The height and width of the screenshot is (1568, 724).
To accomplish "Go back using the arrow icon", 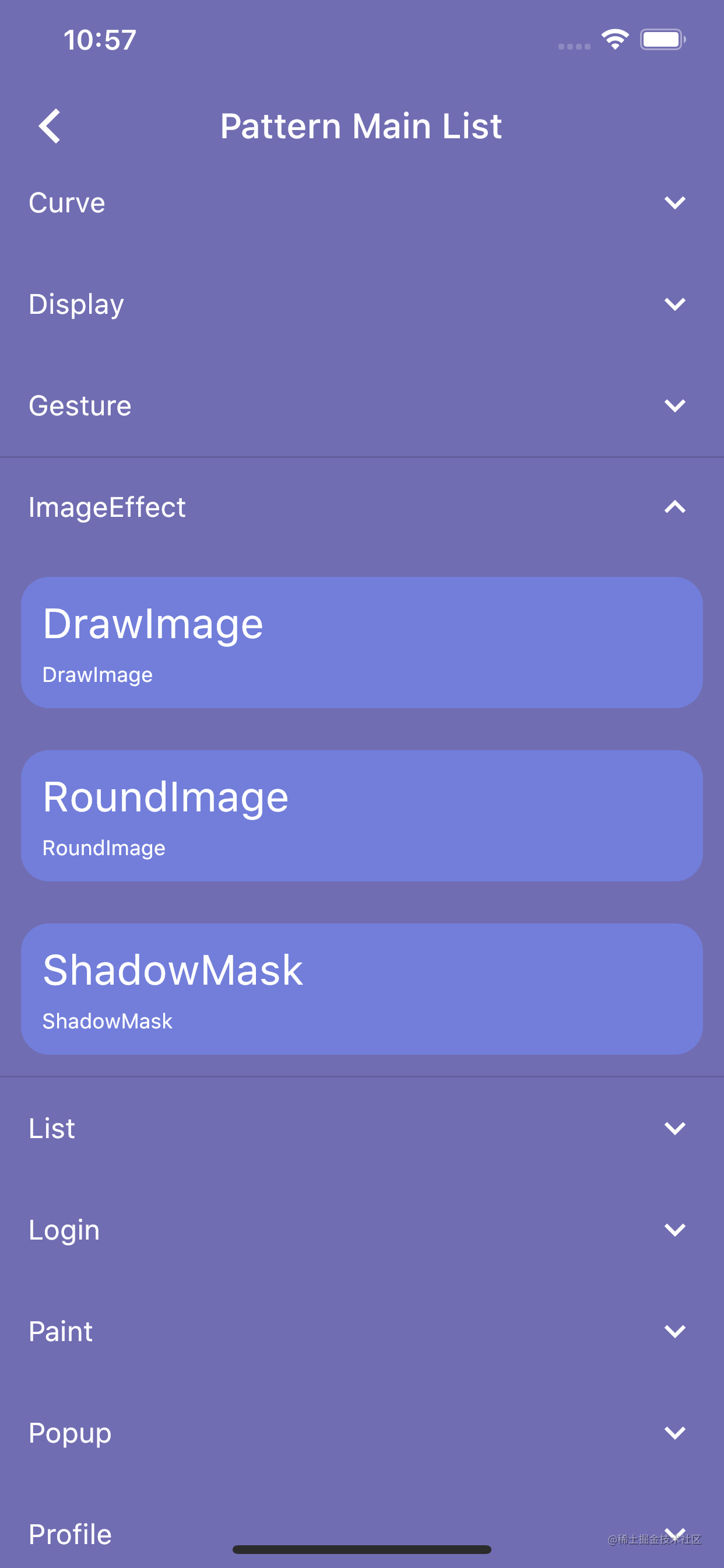I will pos(50,126).
